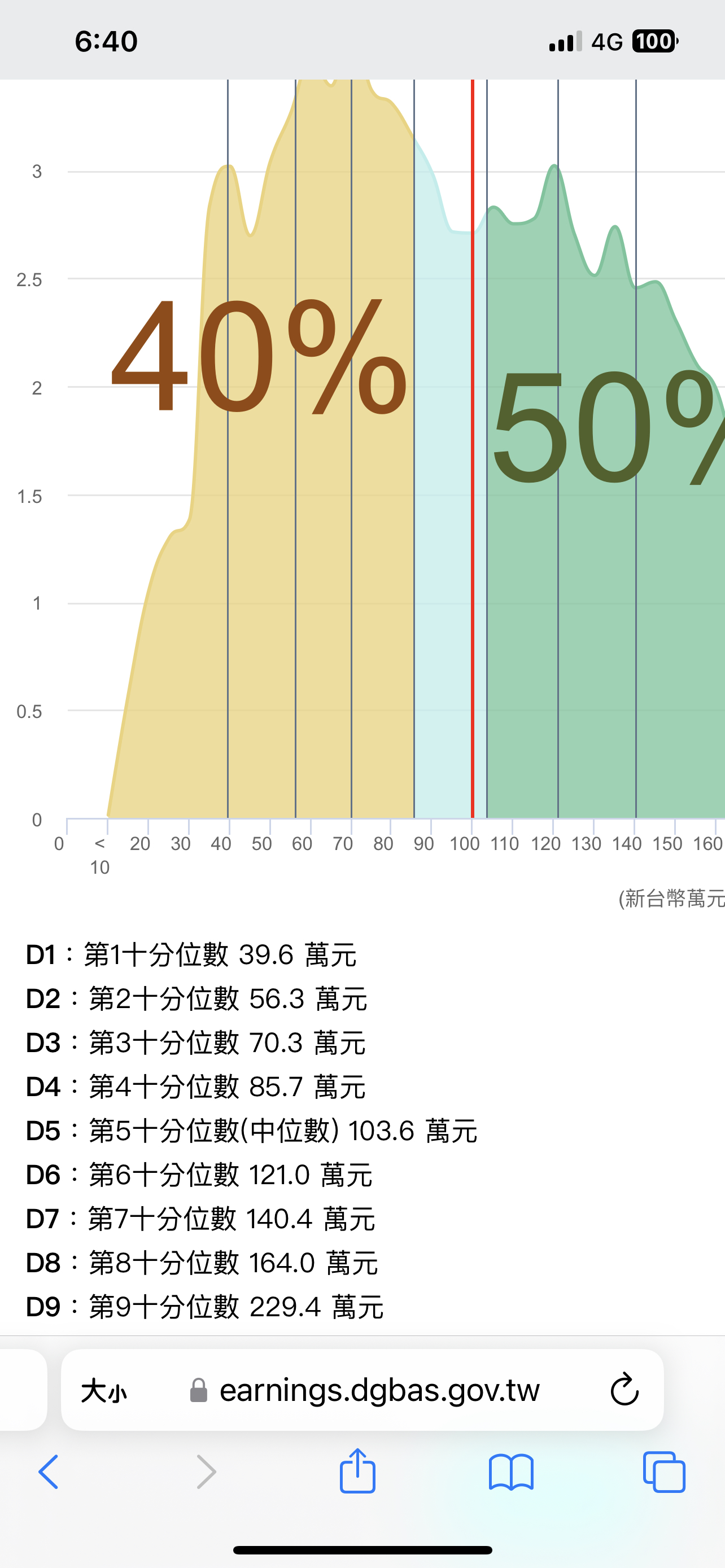Go back to the previous page

point(49,1472)
